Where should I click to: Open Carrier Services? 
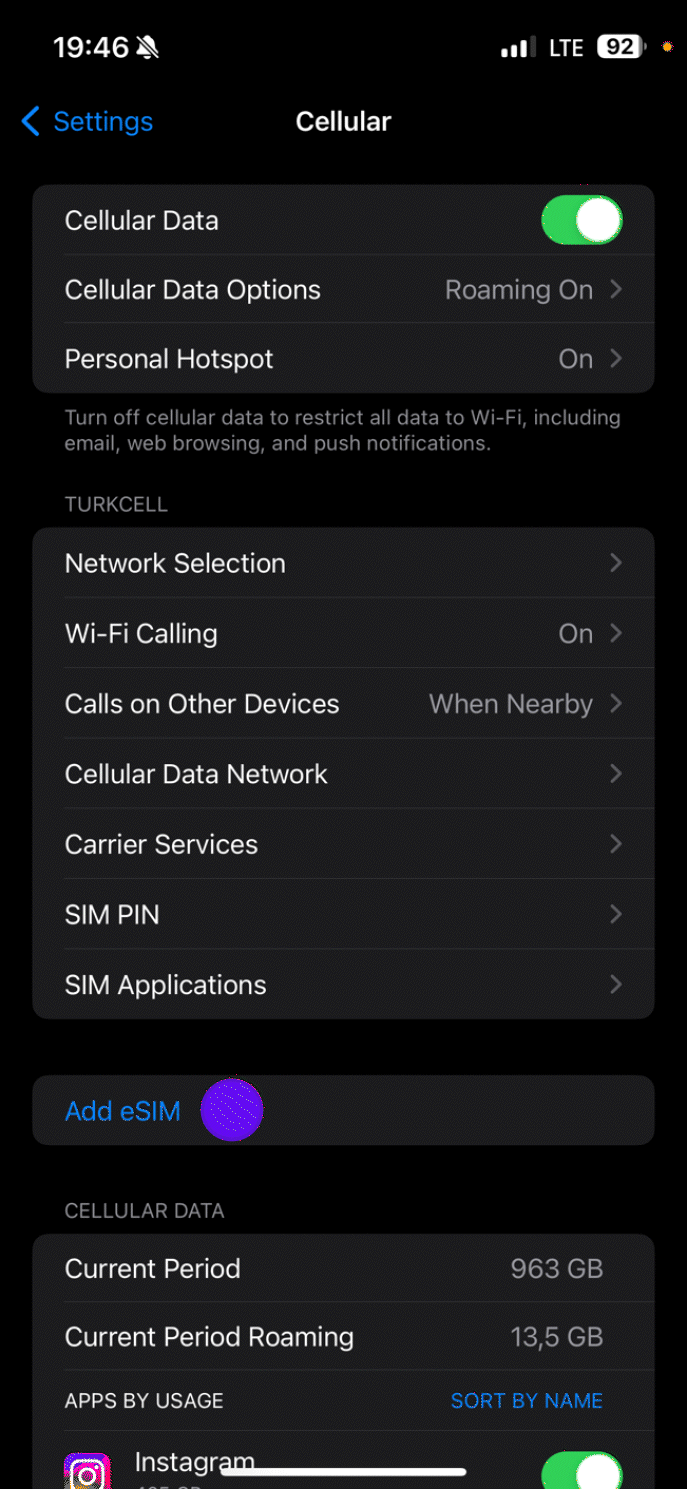pyautogui.click(x=343, y=845)
